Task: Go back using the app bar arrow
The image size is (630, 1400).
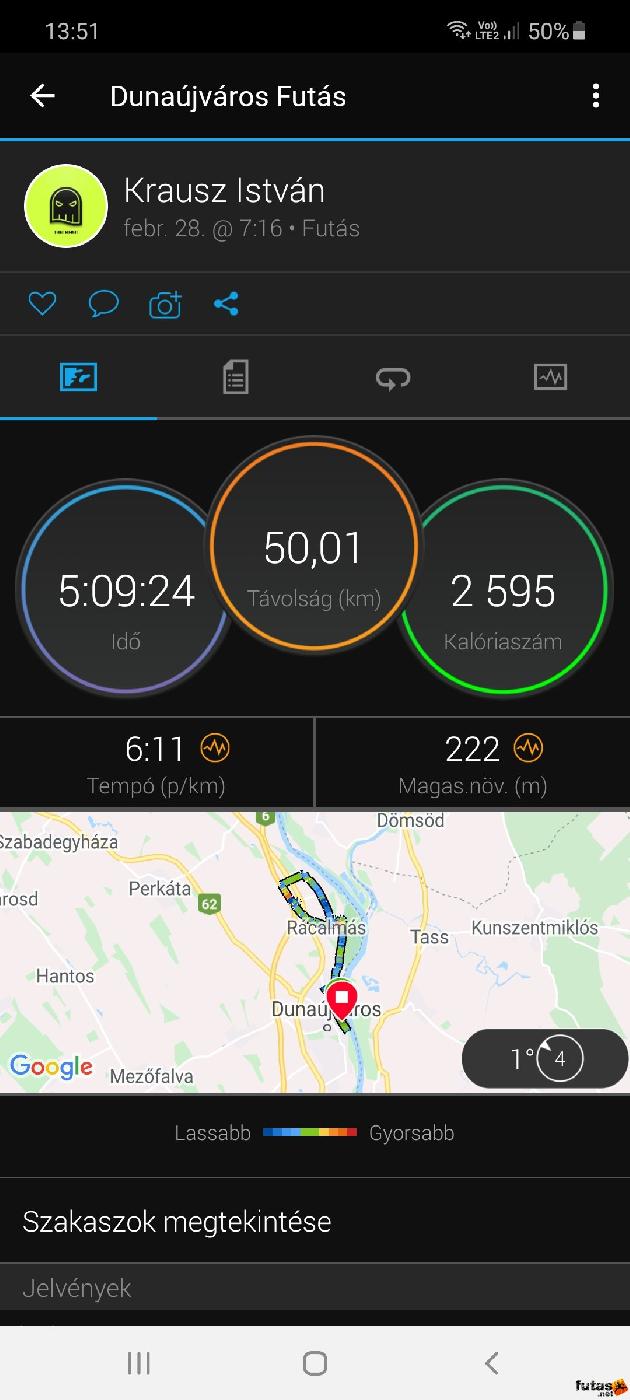Action: pos(42,96)
